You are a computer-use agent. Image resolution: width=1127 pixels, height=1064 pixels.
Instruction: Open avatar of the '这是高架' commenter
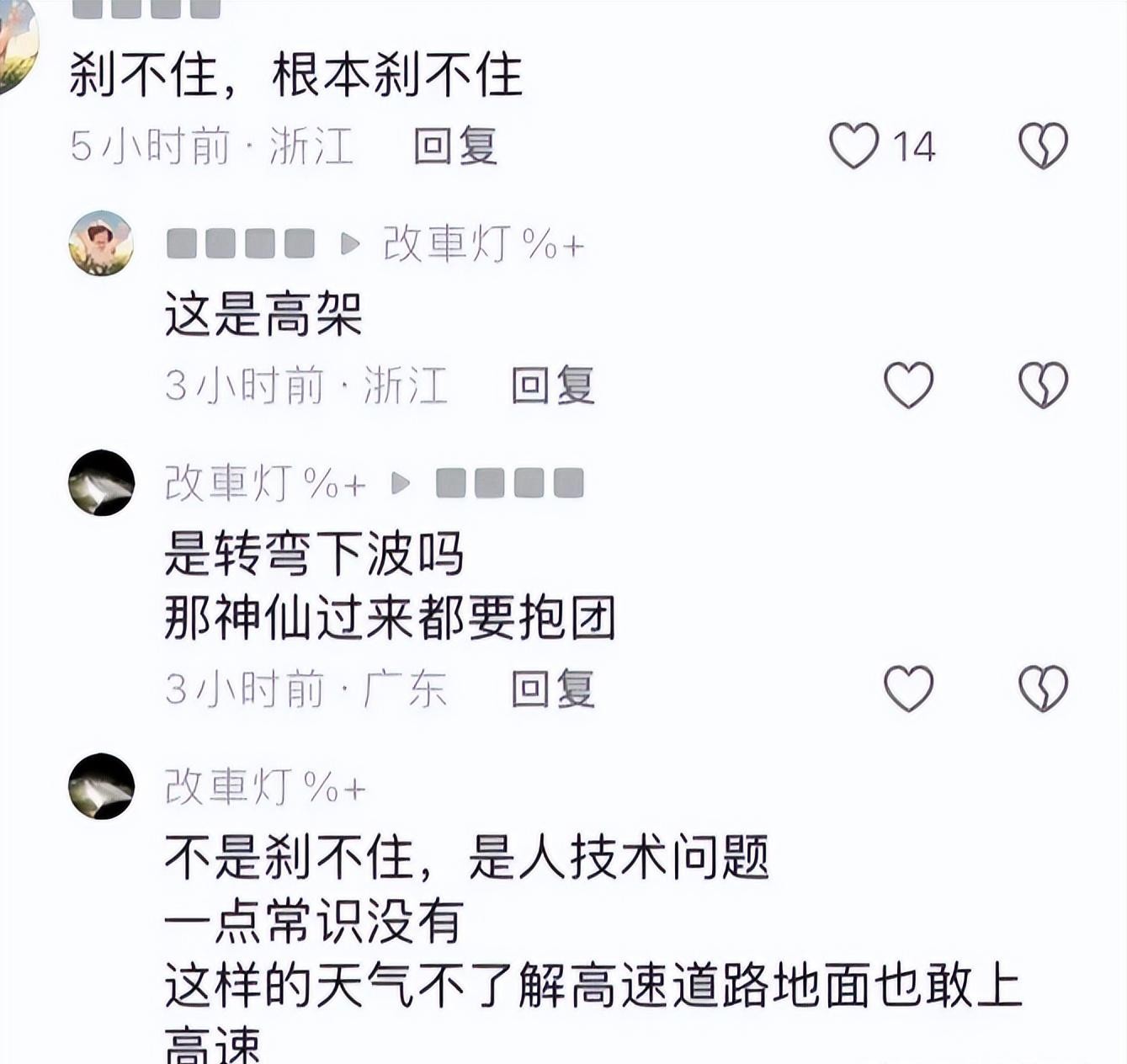[x=101, y=243]
